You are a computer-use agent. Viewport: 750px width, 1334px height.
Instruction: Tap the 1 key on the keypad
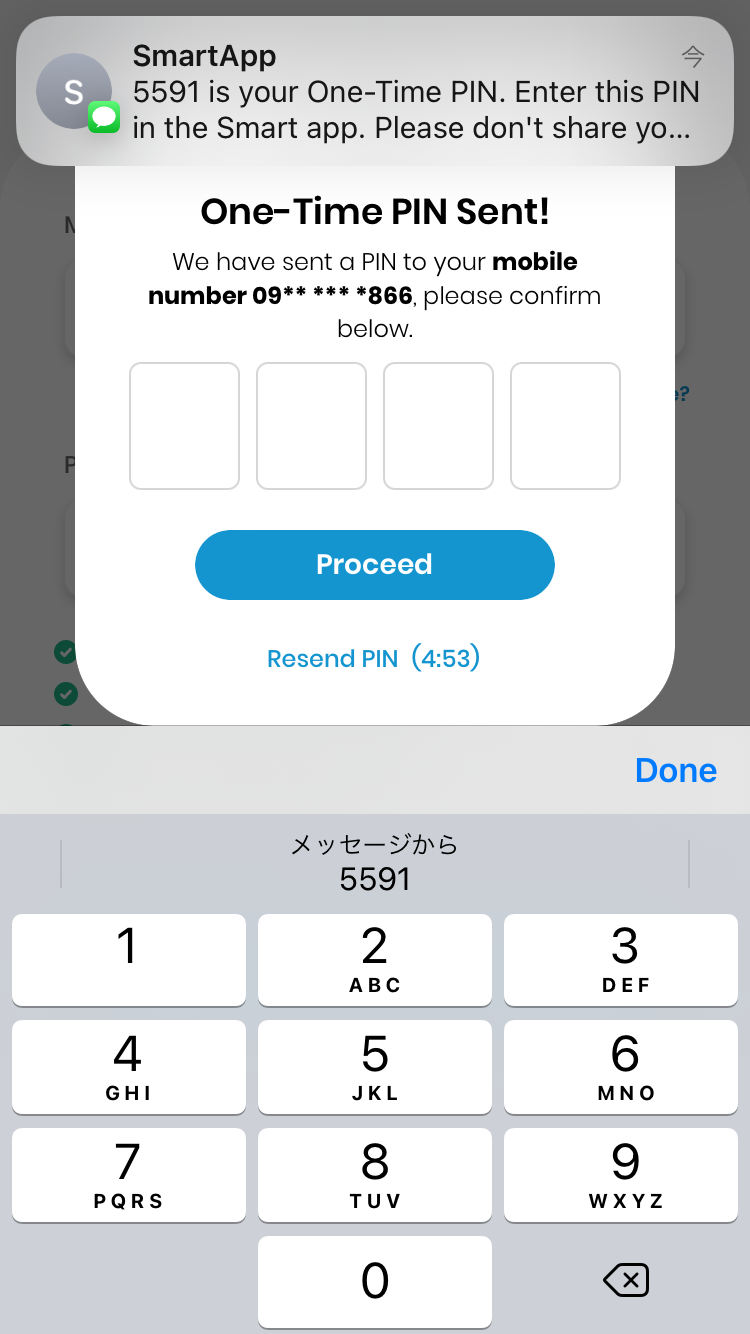coord(128,959)
